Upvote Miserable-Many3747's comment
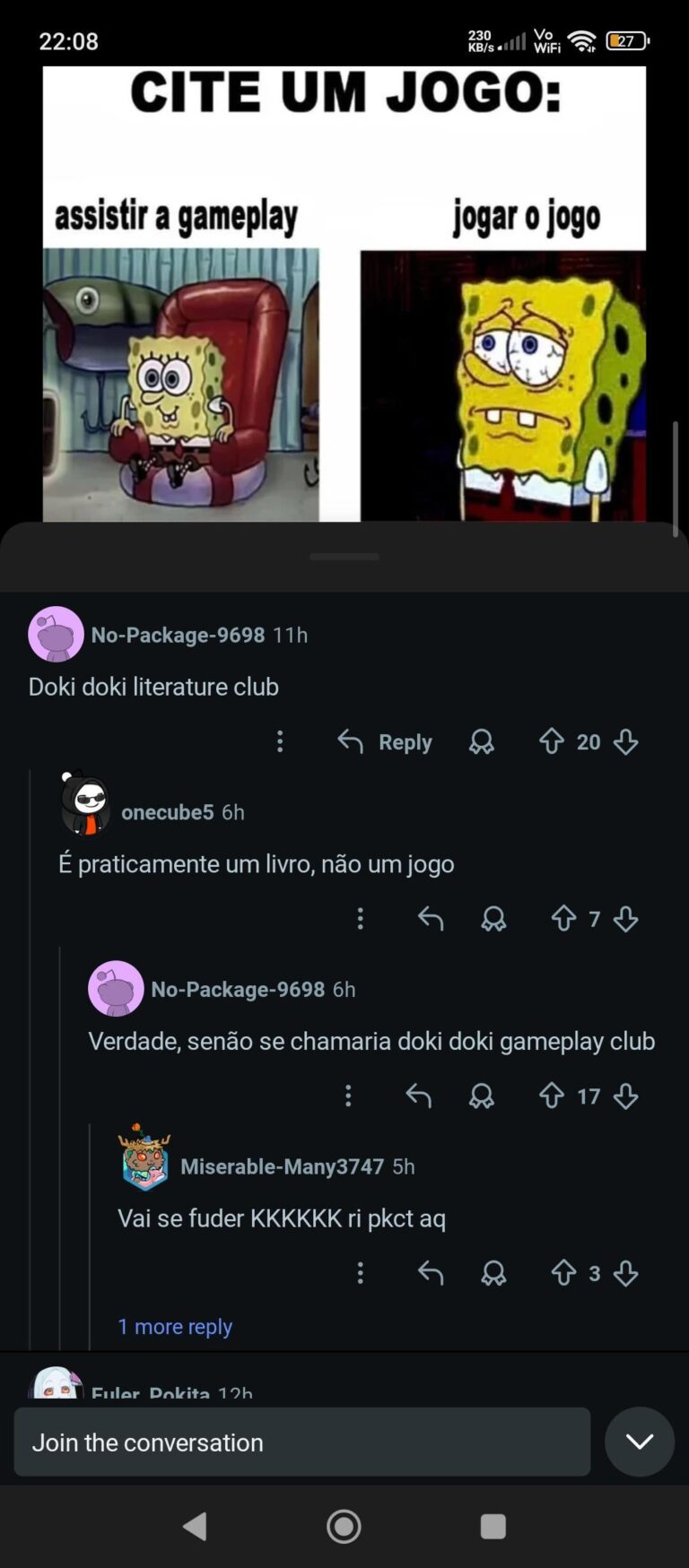 coord(563,1273)
